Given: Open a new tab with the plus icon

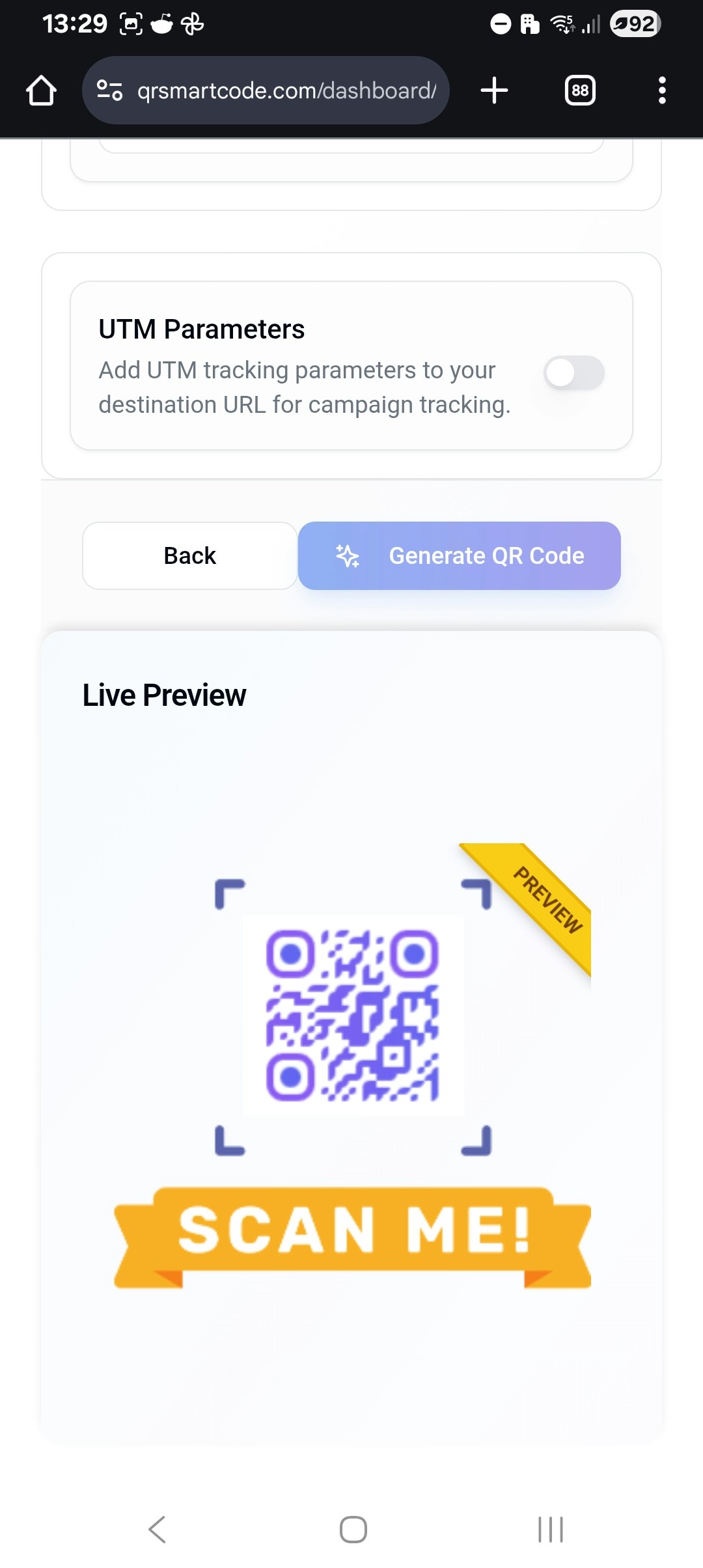Looking at the screenshot, I should [494, 90].
